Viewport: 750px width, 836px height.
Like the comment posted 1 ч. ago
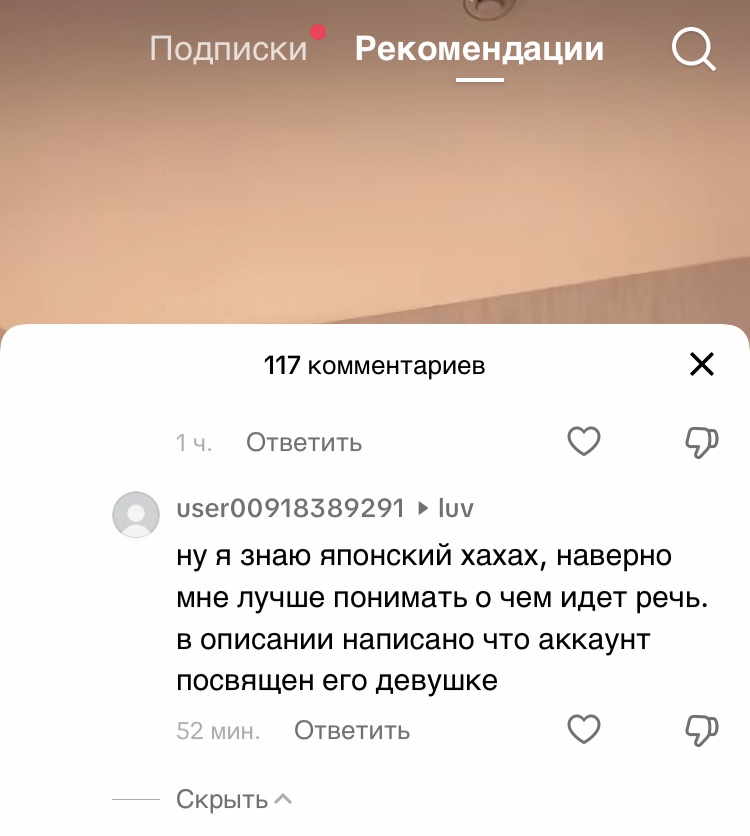click(x=584, y=441)
